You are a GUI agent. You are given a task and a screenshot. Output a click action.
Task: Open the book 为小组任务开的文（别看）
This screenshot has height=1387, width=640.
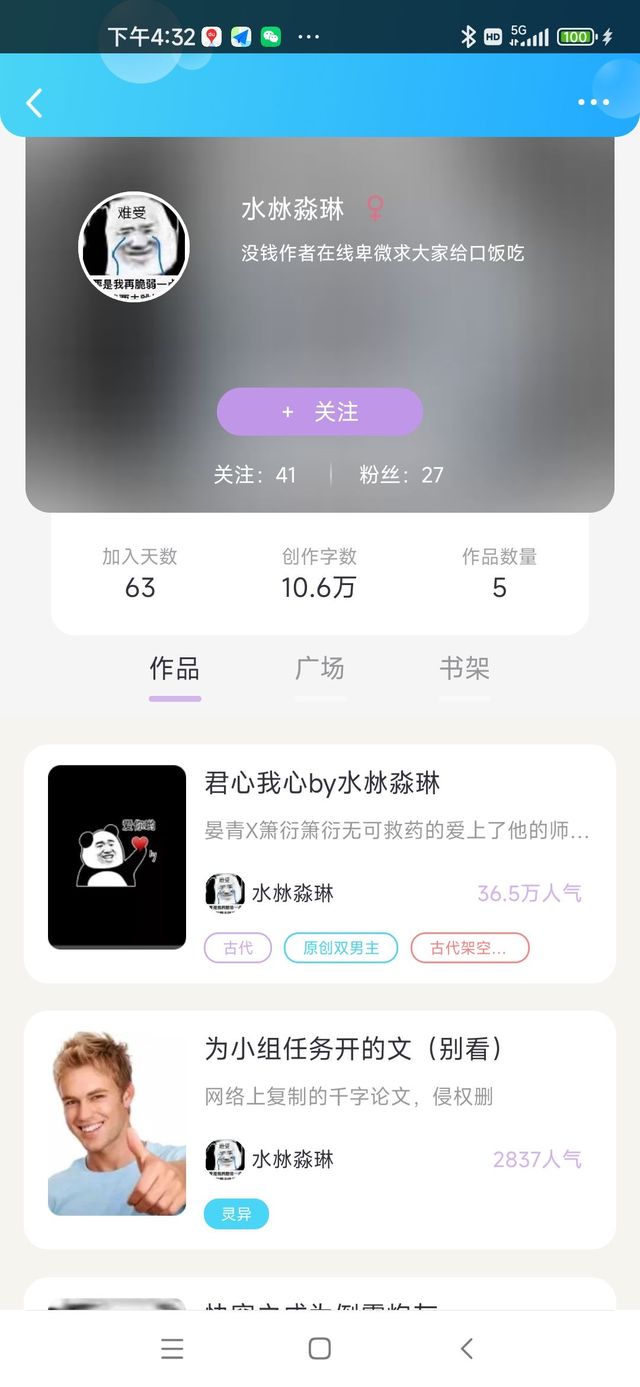pyautogui.click(x=354, y=1048)
